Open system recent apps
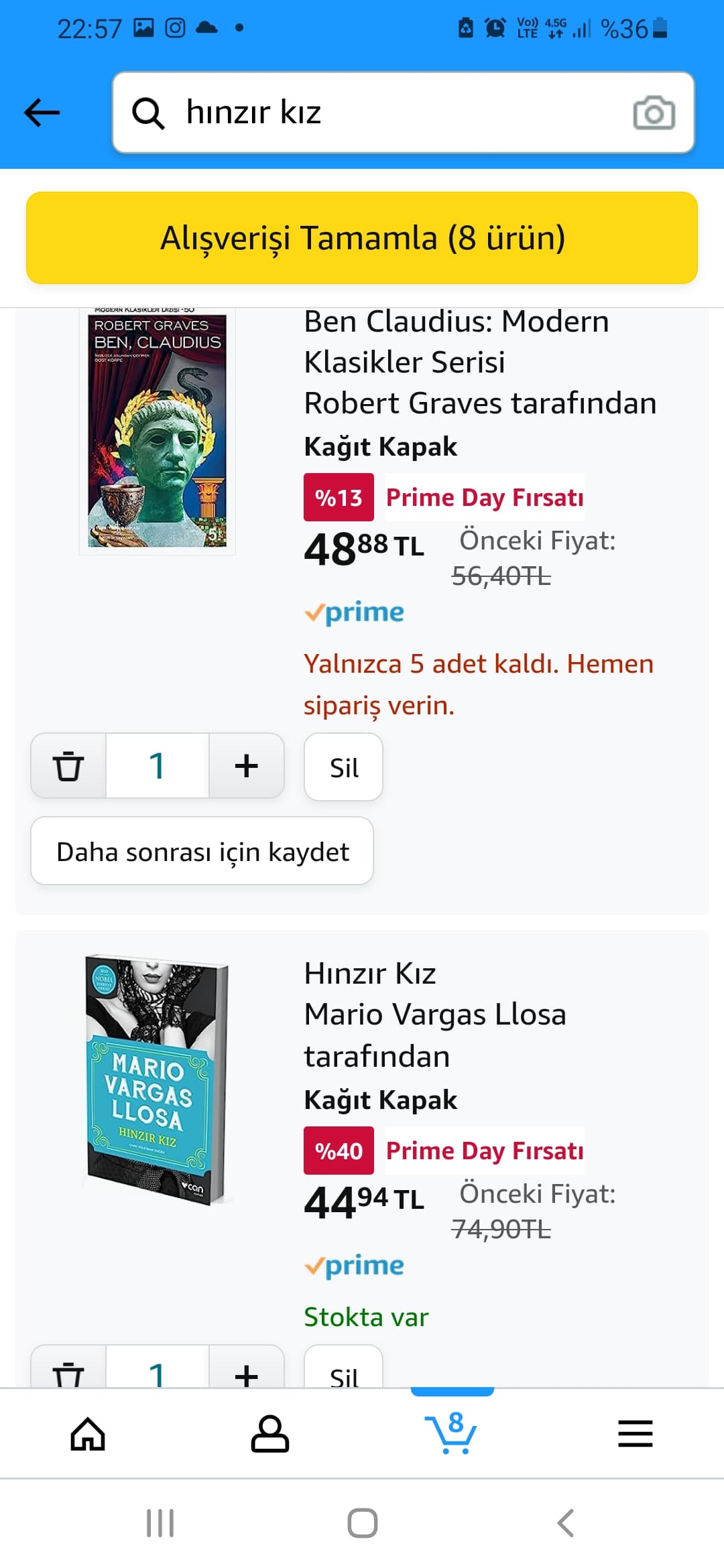This screenshot has height=1568, width=724. pos(160,1523)
